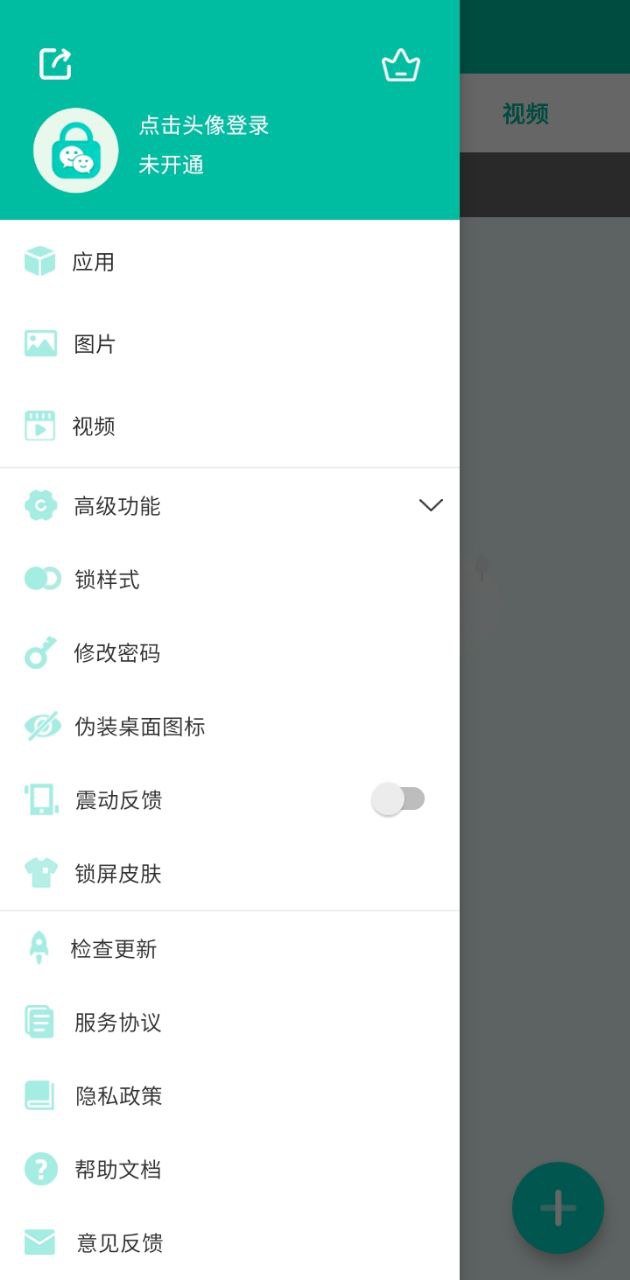The image size is (630, 1280).
Task: Open 视频 in the drawer menu
Action: [230, 426]
